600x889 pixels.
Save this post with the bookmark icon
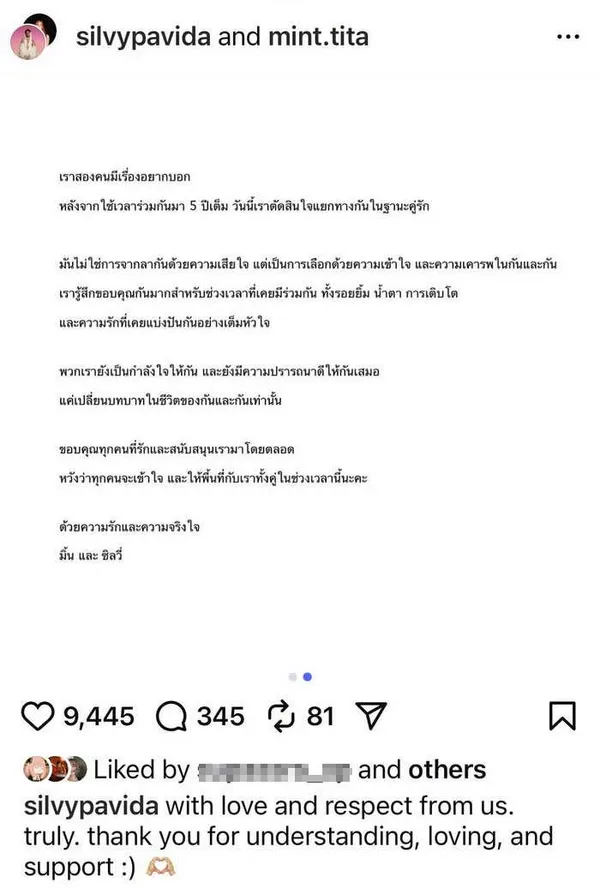tap(563, 716)
